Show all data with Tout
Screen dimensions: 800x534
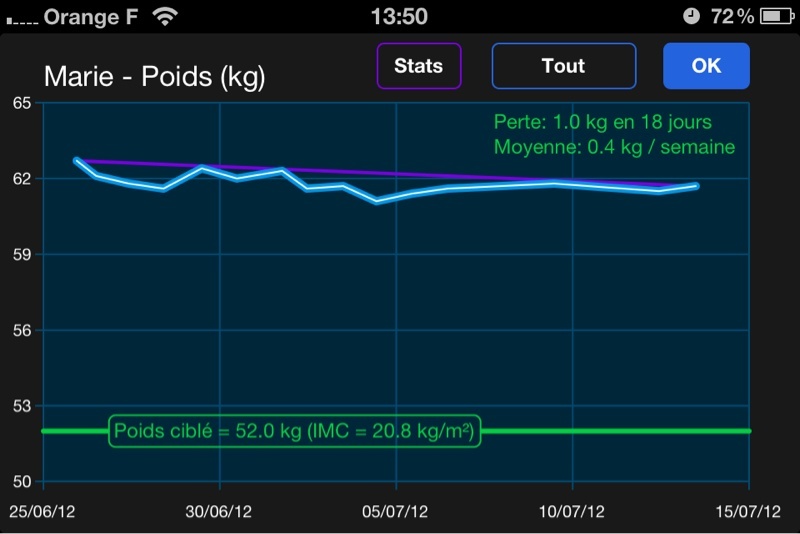point(563,66)
